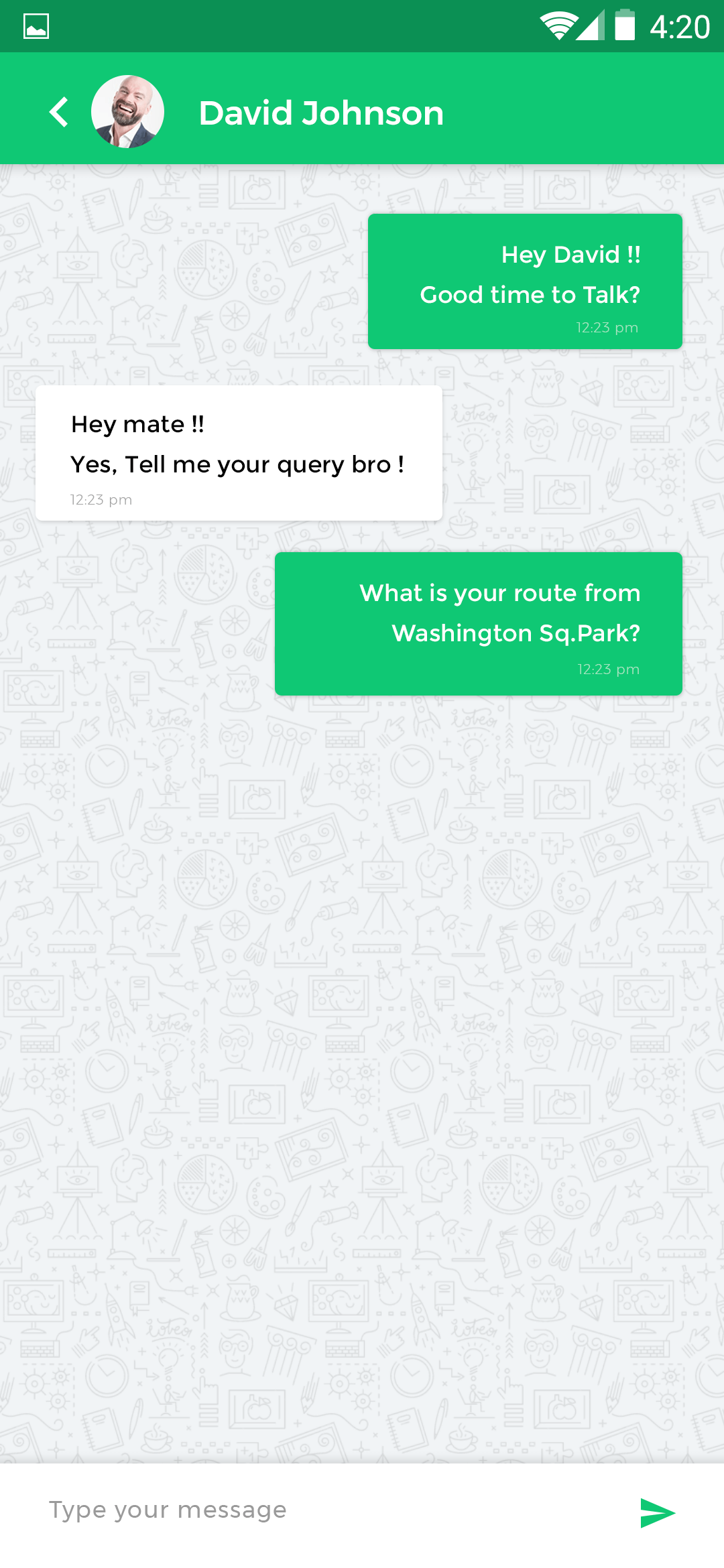Screen dimensions: 724x1568
Task: Open the screenshot notification icon top left
Action: (36, 25)
